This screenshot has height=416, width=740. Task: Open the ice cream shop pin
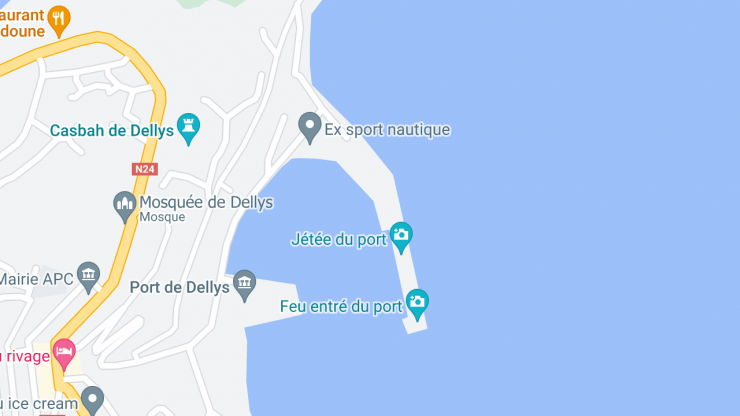pos(93,400)
